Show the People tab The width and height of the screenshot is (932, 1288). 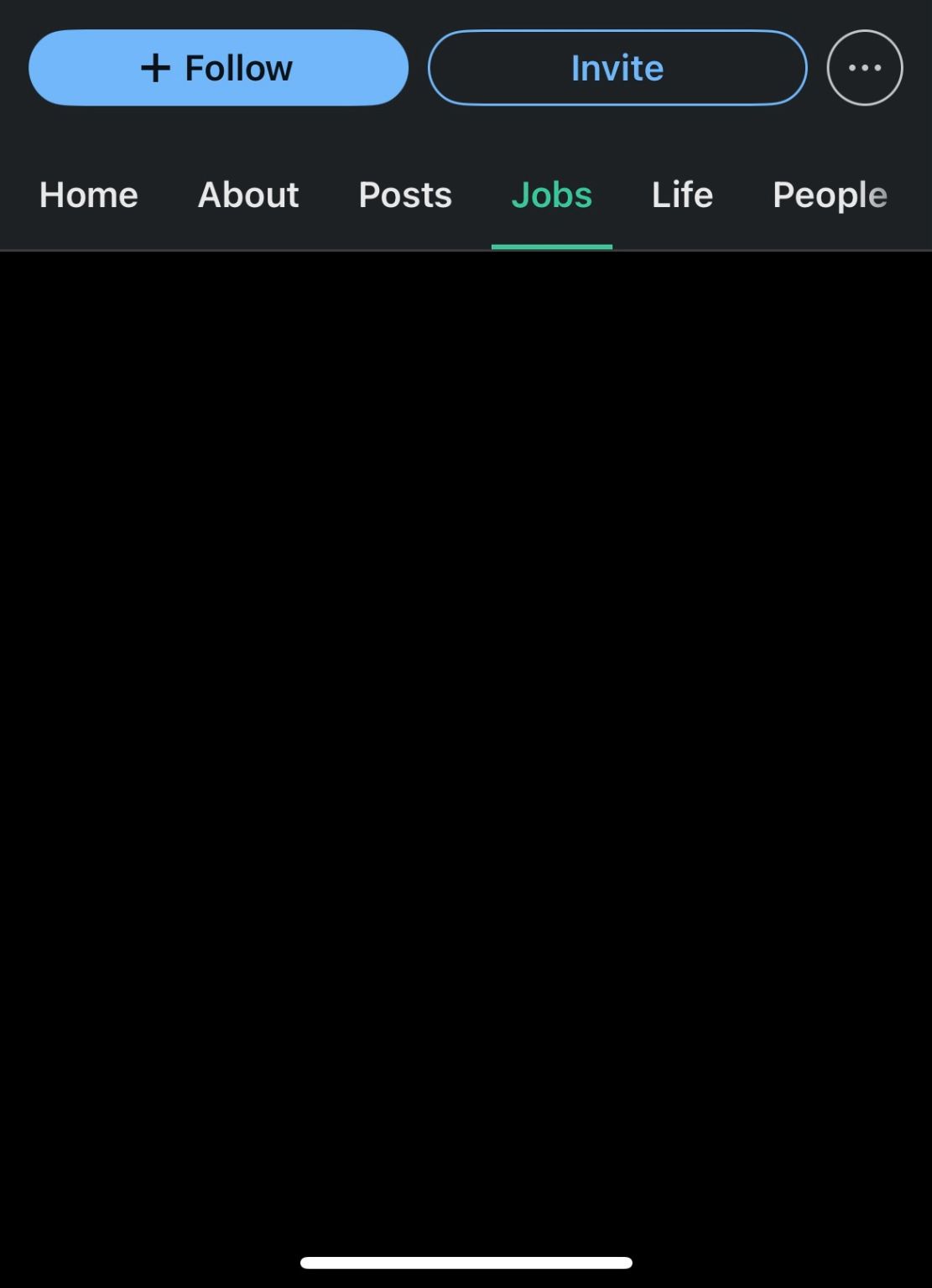(x=829, y=195)
